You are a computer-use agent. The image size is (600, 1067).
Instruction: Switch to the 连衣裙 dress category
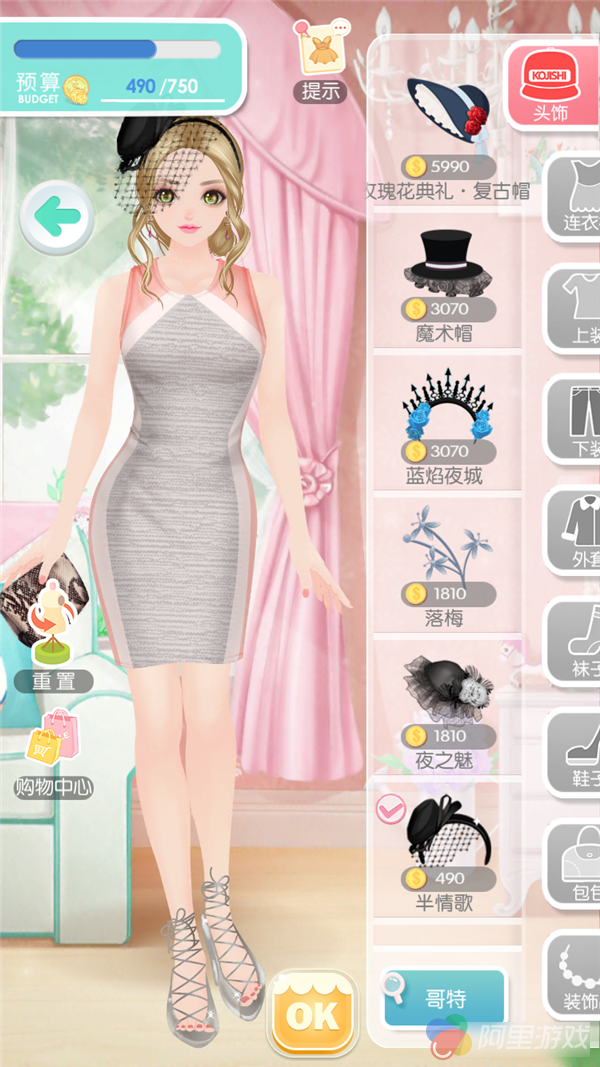(x=574, y=195)
